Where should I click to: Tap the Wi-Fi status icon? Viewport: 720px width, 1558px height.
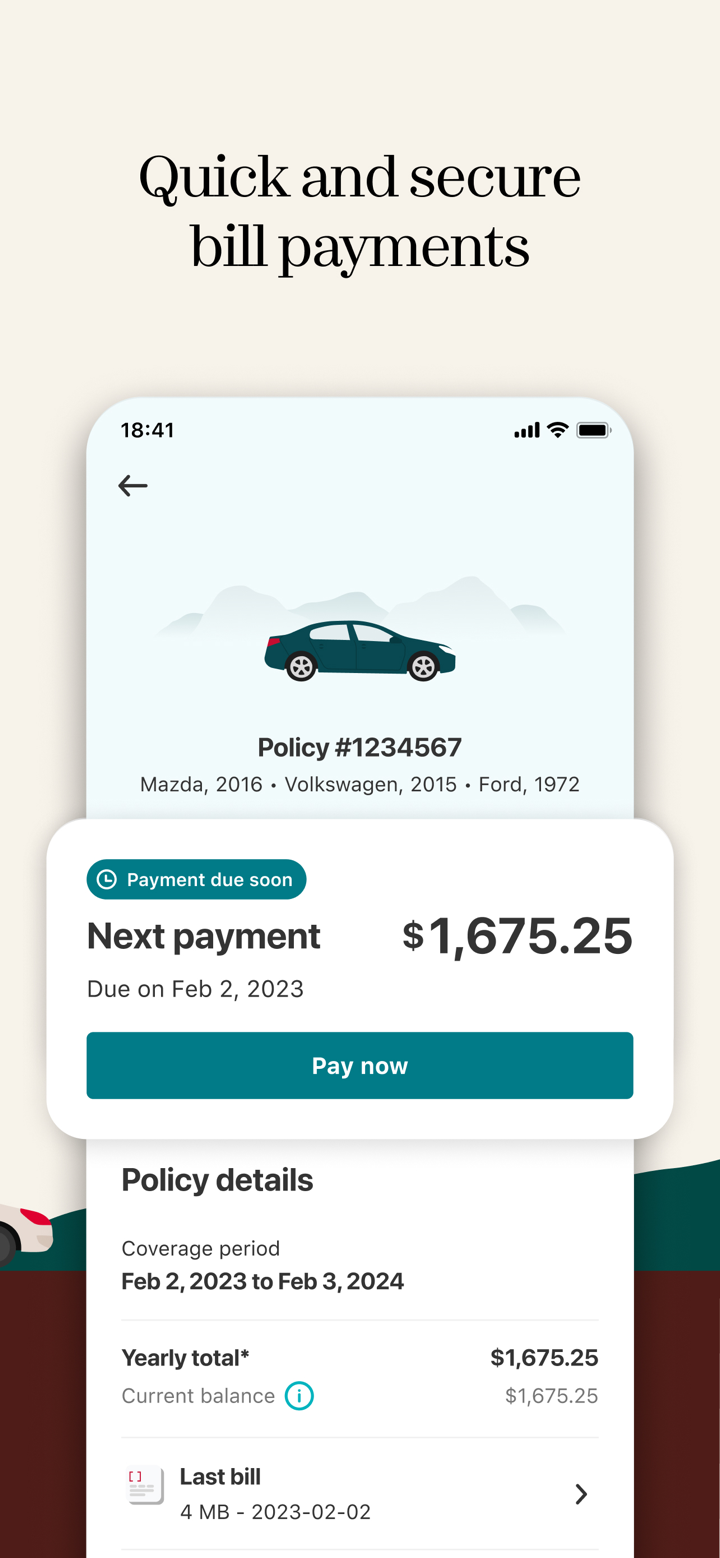pos(558,430)
